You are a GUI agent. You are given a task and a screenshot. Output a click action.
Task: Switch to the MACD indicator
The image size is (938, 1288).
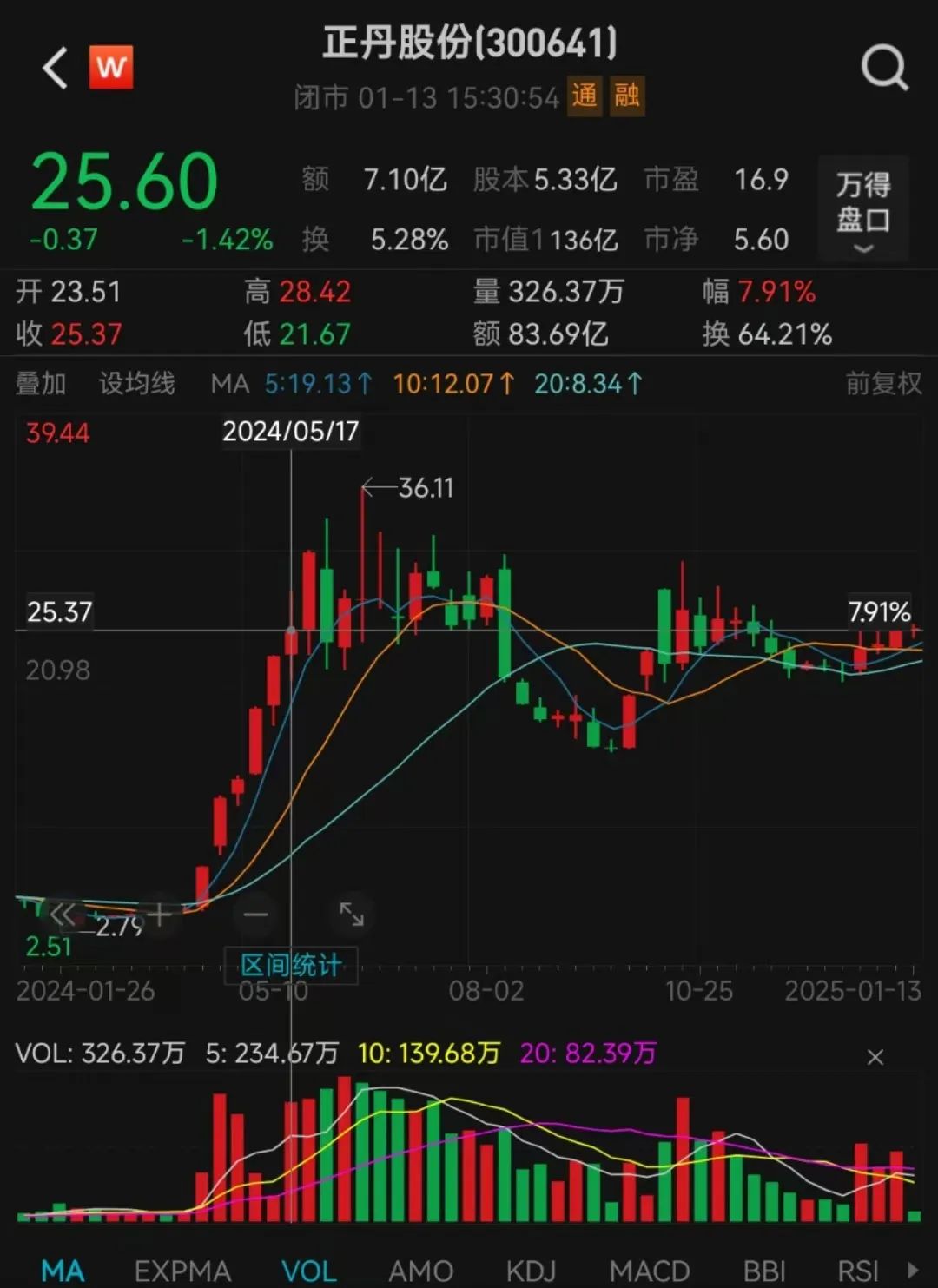coord(650,1271)
